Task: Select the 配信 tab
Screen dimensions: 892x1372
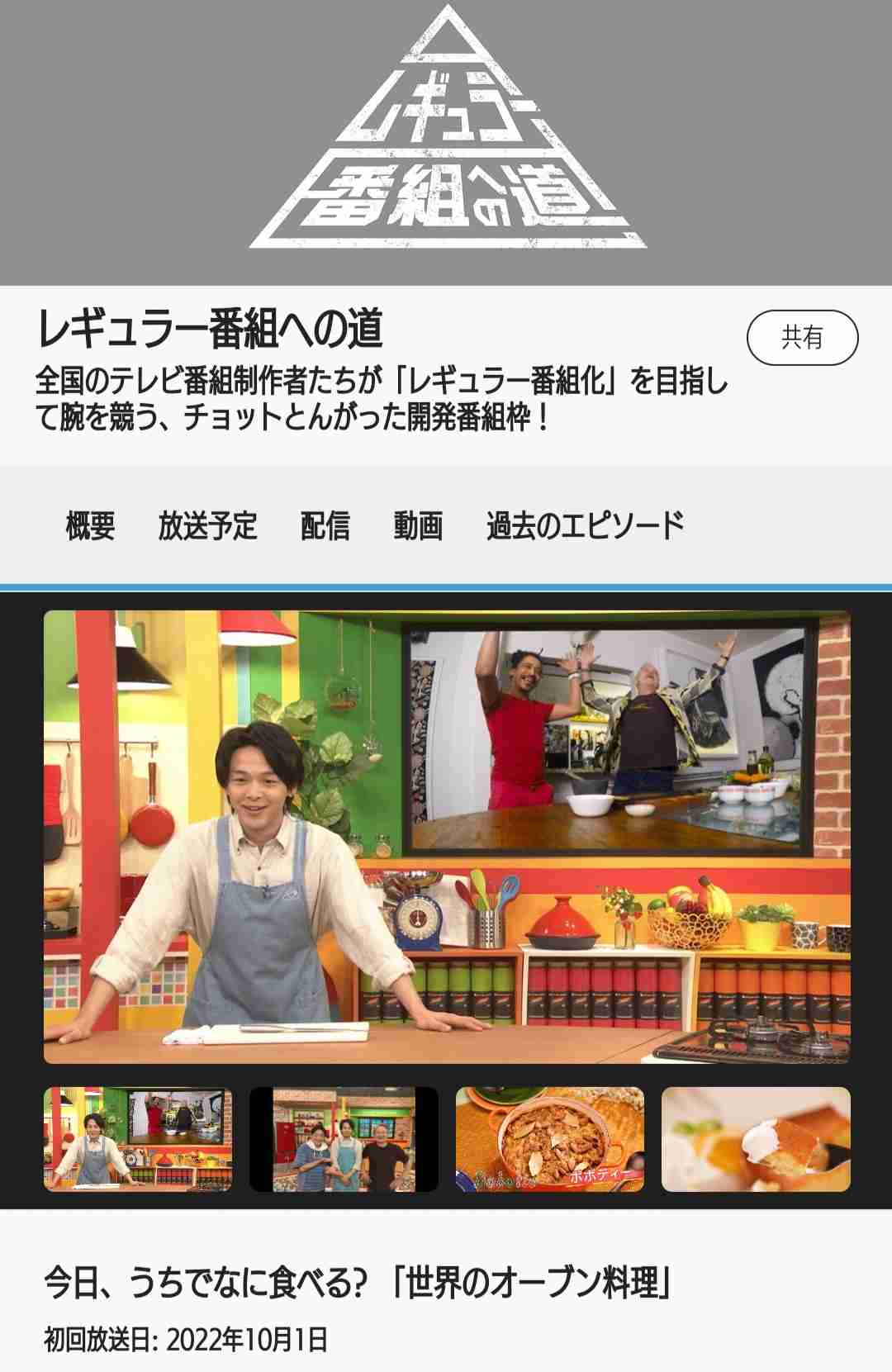Action: [x=325, y=525]
